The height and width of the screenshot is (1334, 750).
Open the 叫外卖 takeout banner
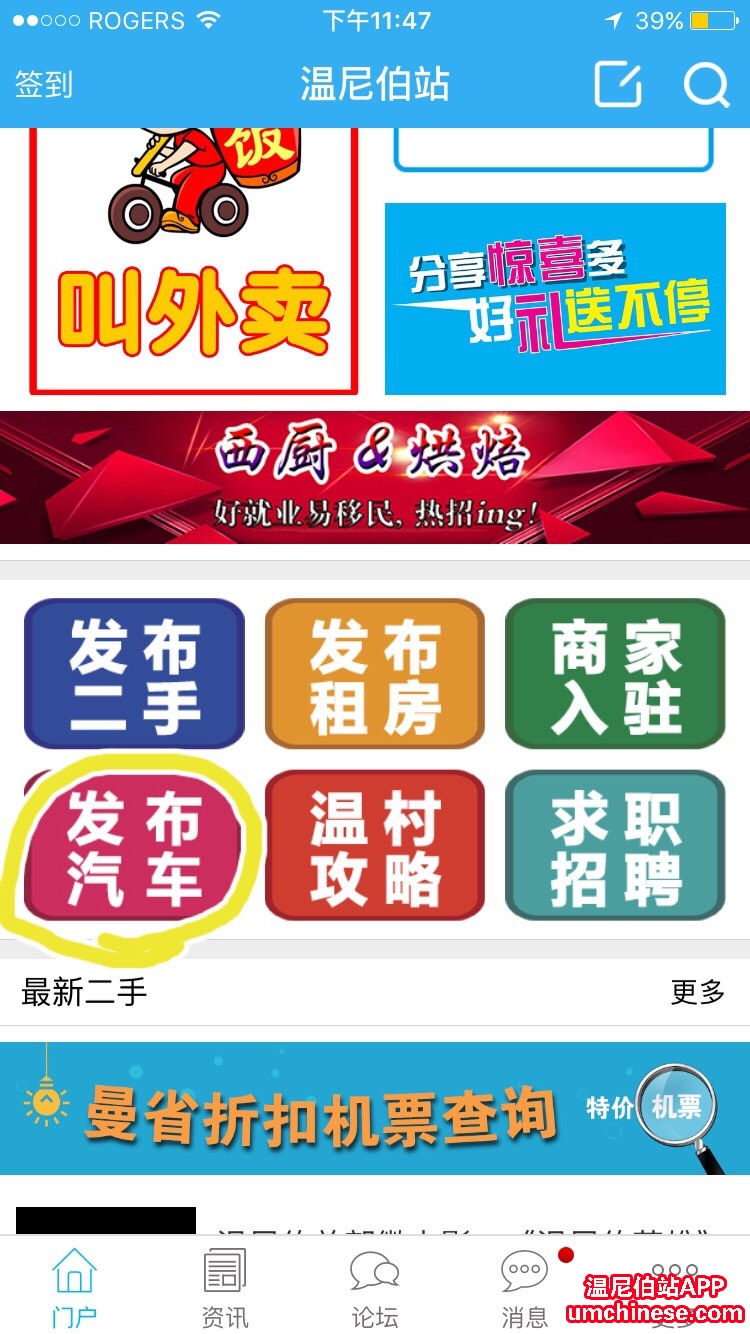click(x=193, y=260)
